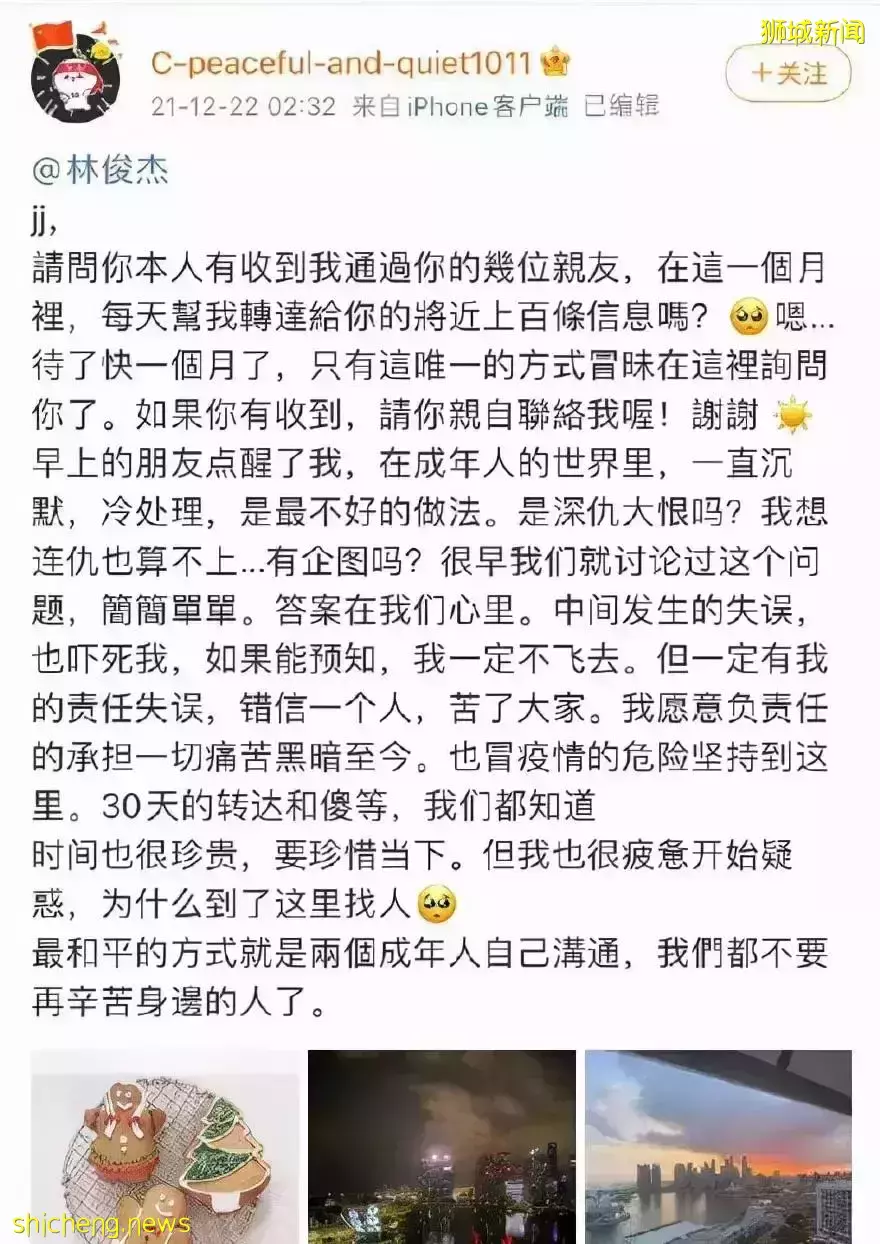Screen dimensions: 880x1244
Task: Open the C-peaceful-and-quiet1011 username
Action: click(341, 64)
